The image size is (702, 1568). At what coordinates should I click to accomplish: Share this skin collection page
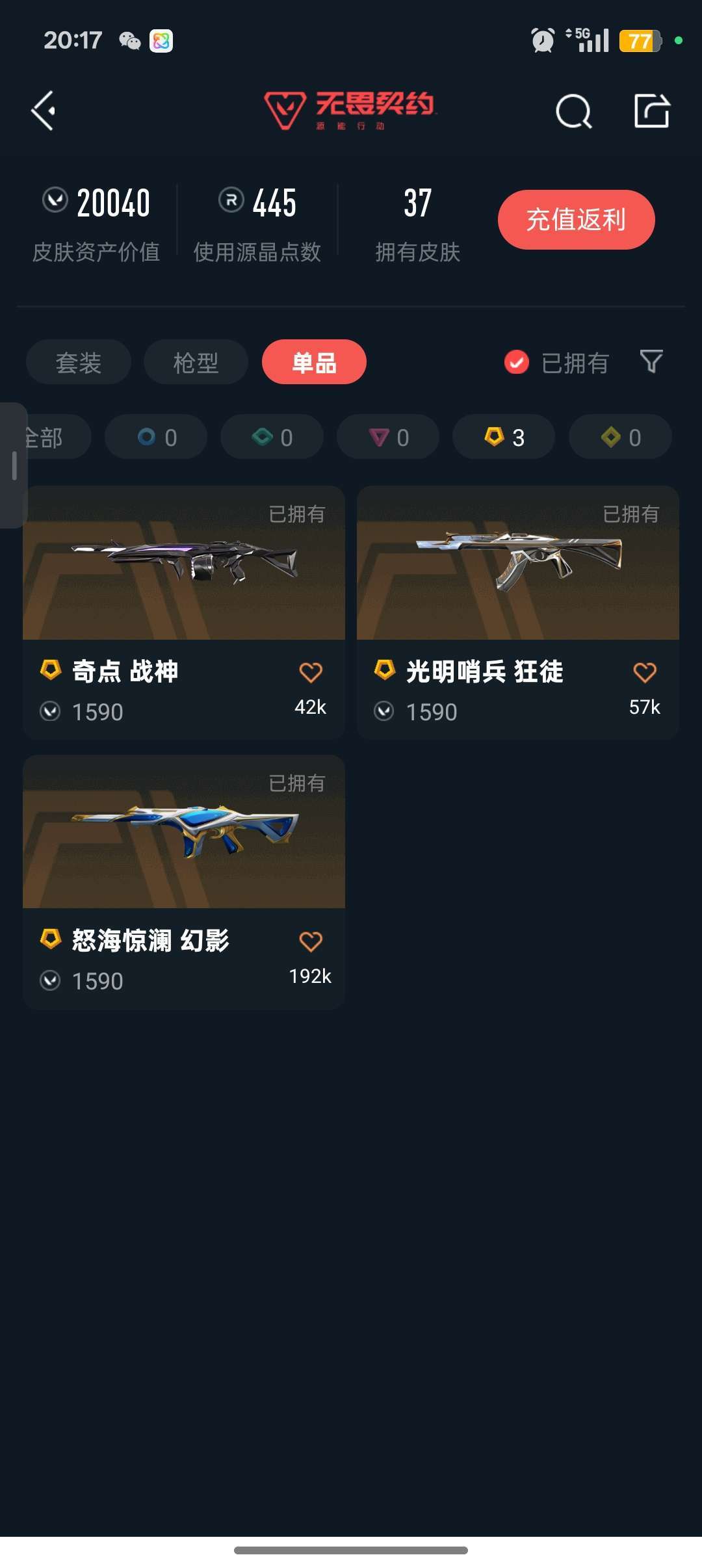pyautogui.click(x=652, y=111)
